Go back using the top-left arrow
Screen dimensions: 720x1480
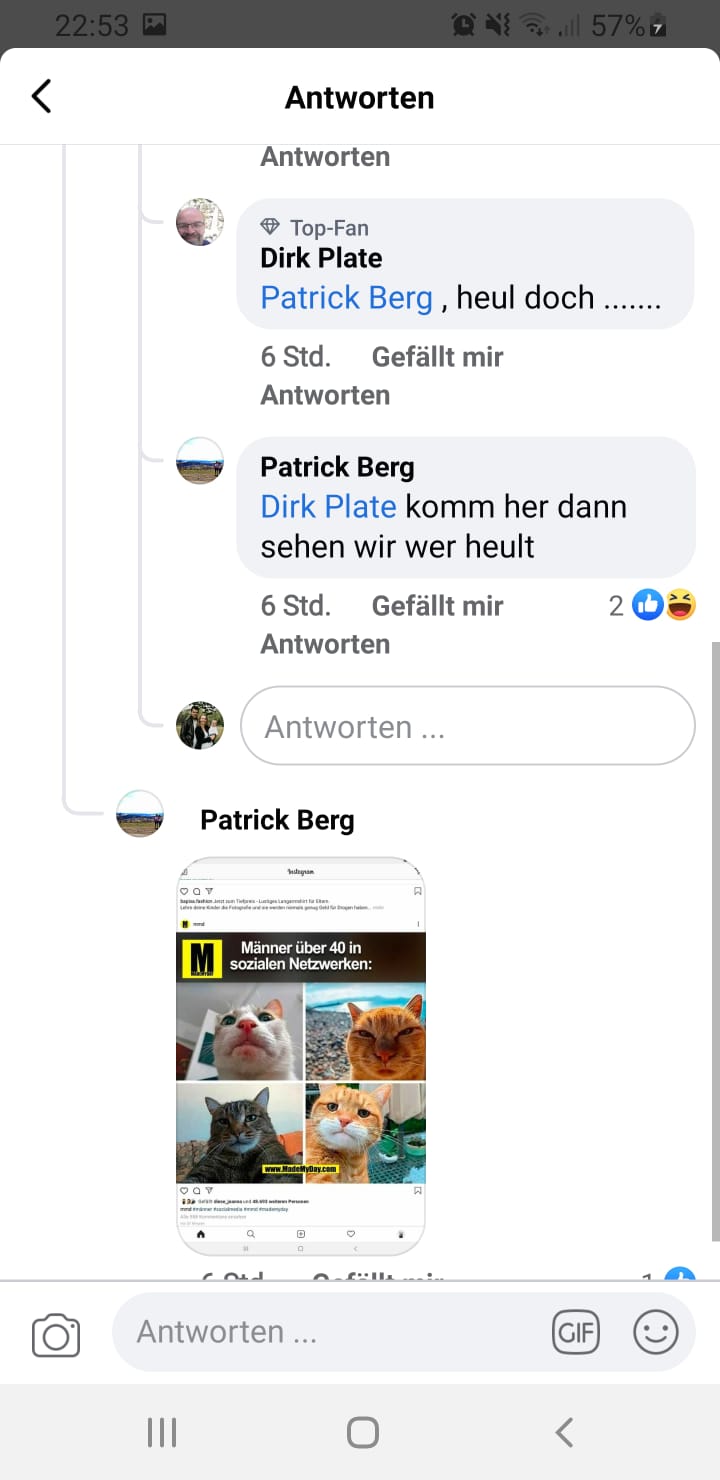click(41, 97)
